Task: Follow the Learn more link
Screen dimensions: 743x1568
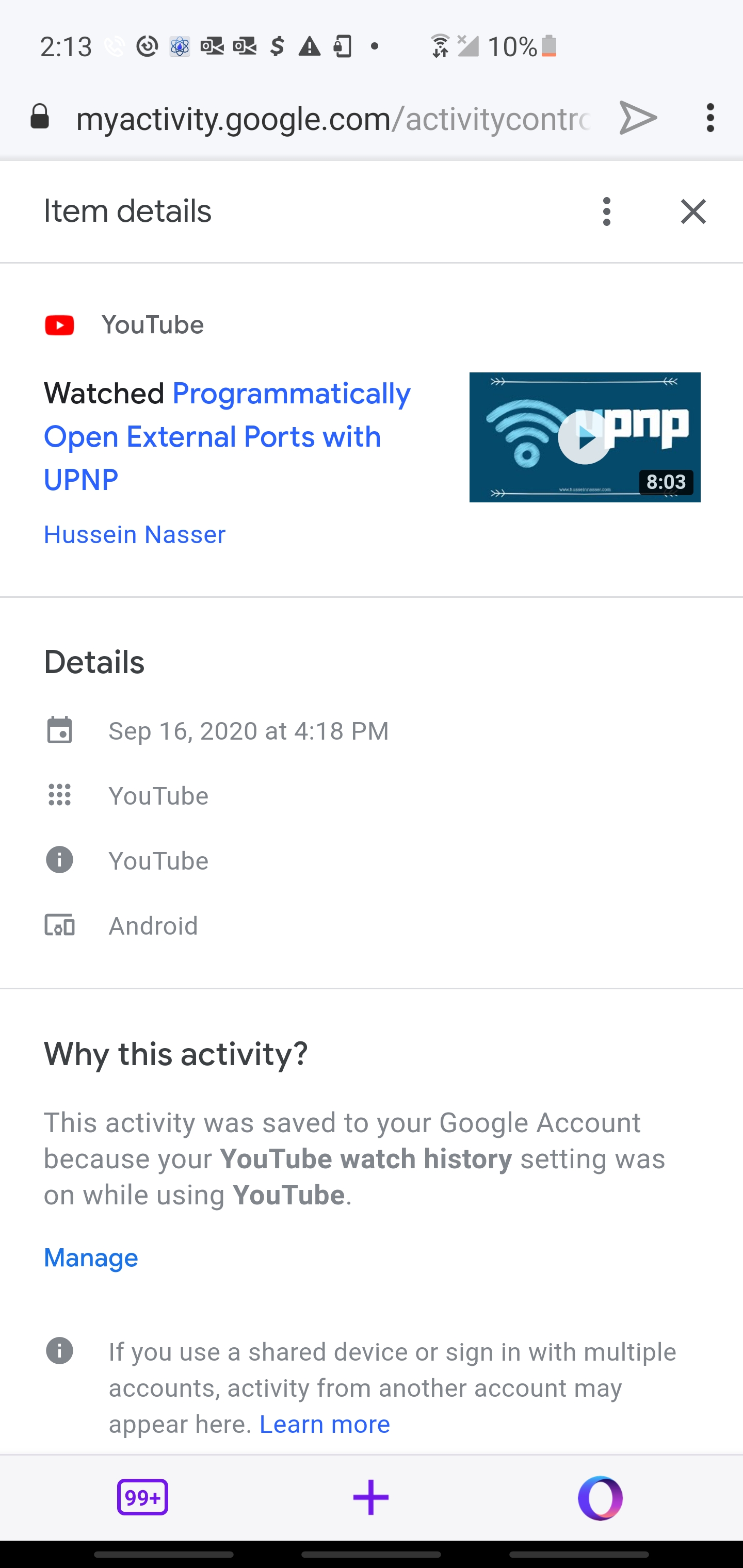Action: pos(325,1424)
